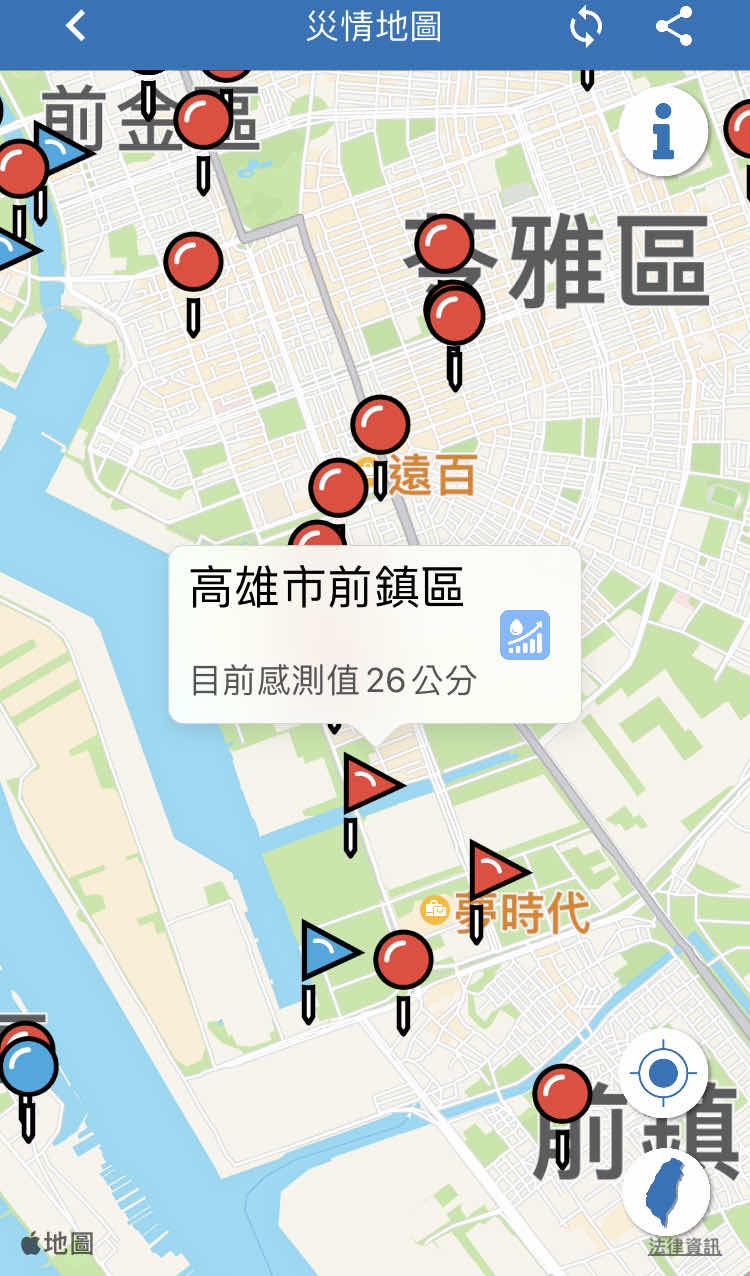Open the map info button
750x1276 pixels.
click(x=663, y=131)
